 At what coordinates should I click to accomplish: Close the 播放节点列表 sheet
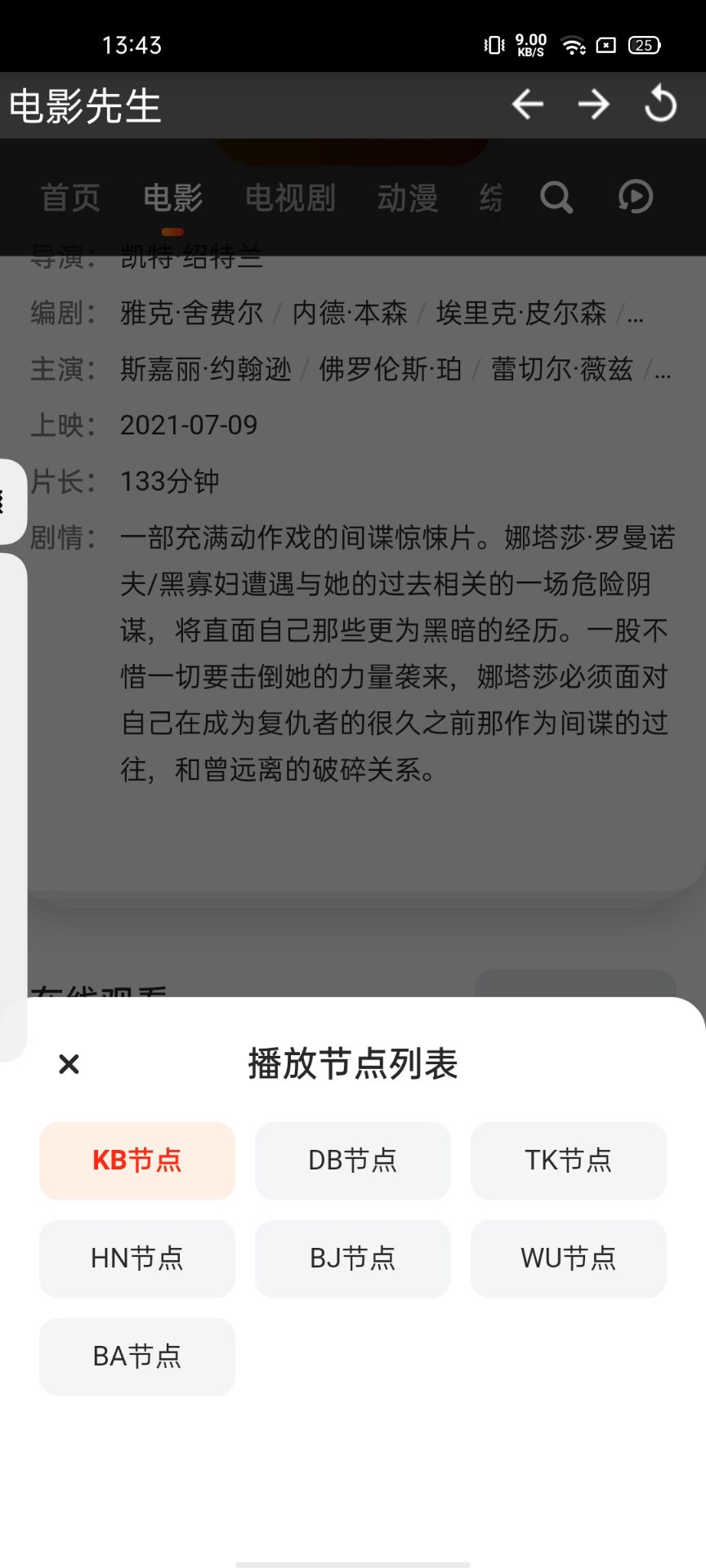pos(69,1064)
